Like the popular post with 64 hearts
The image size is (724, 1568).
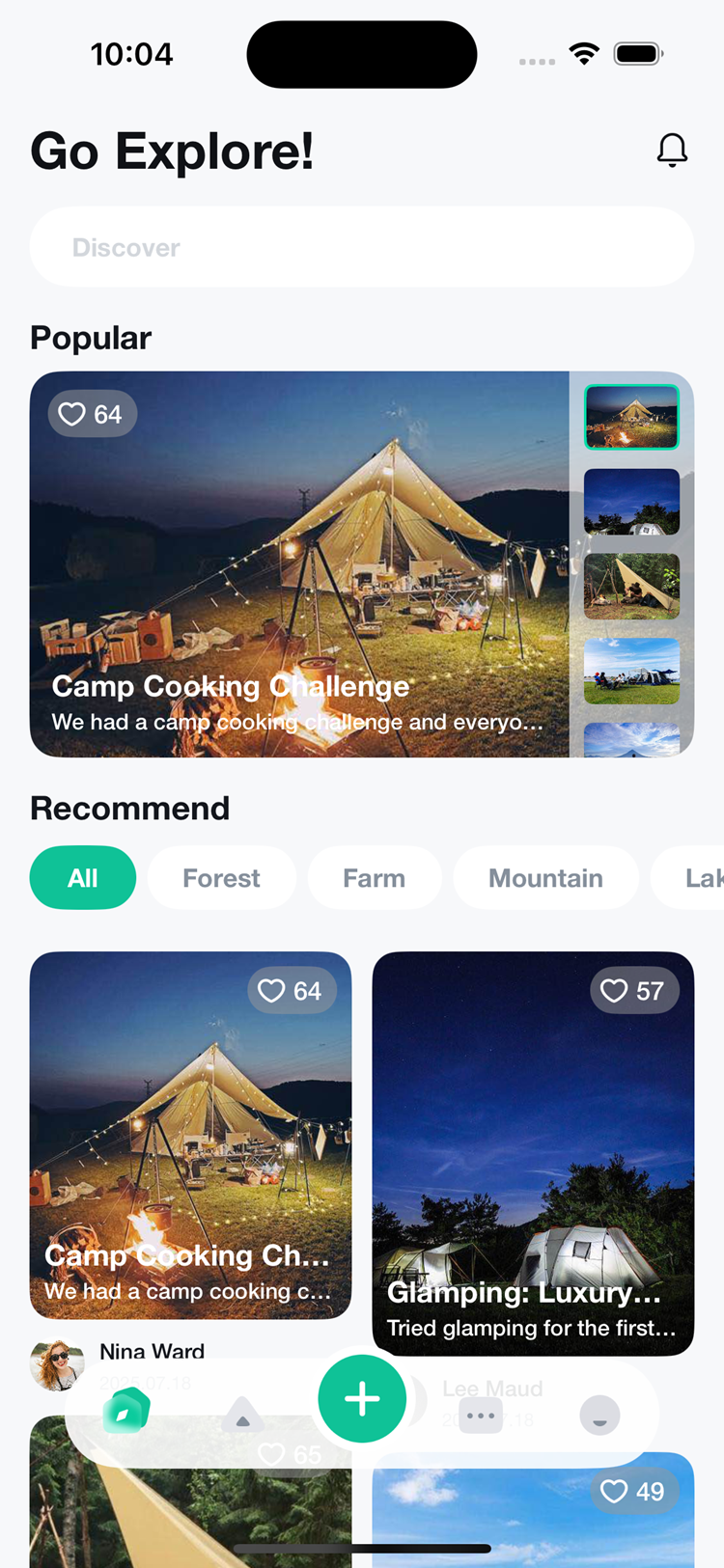tap(93, 414)
